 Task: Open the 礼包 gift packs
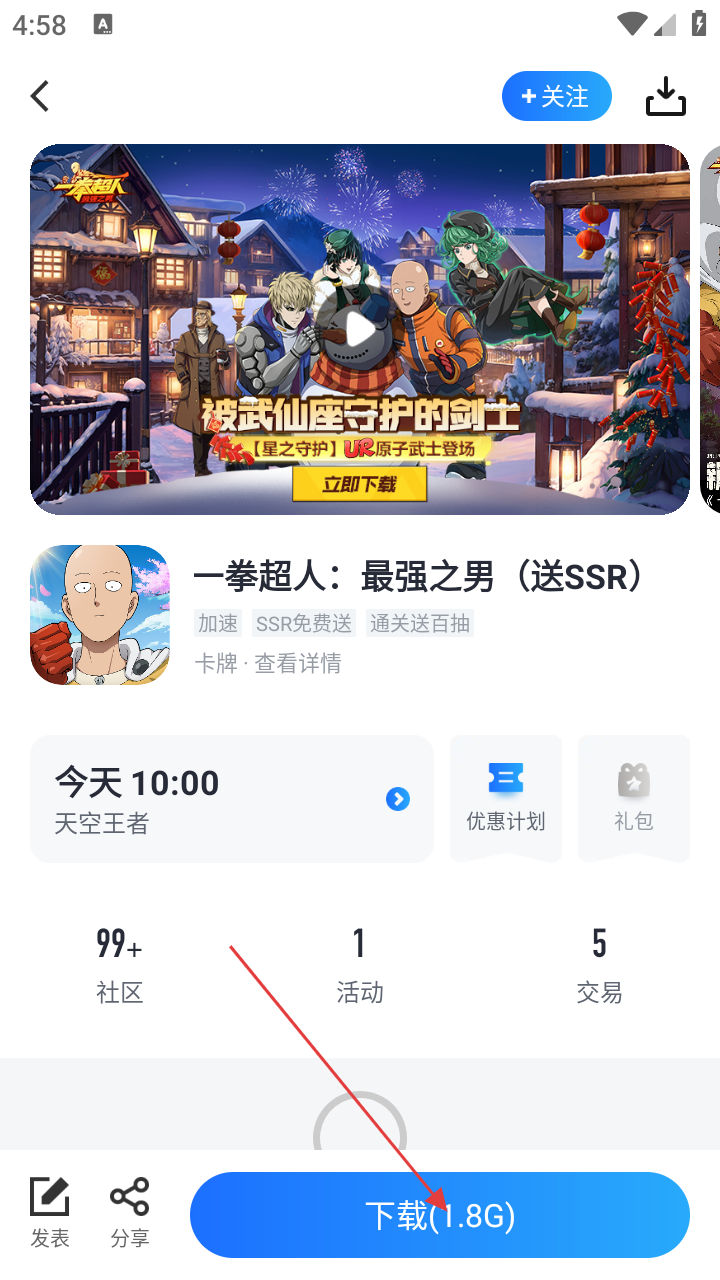point(634,799)
